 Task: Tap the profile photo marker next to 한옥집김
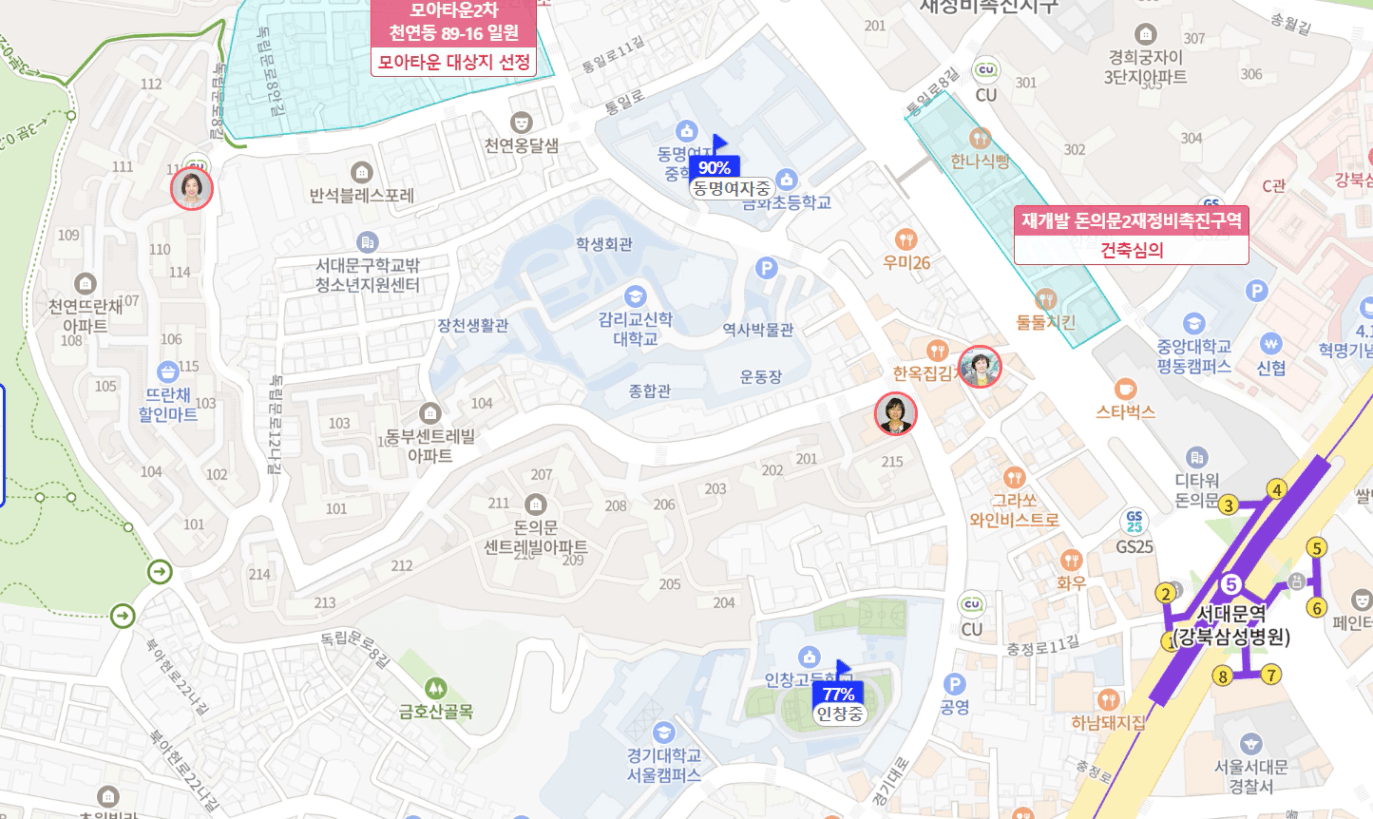pyautogui.click(x=980, y=367)
